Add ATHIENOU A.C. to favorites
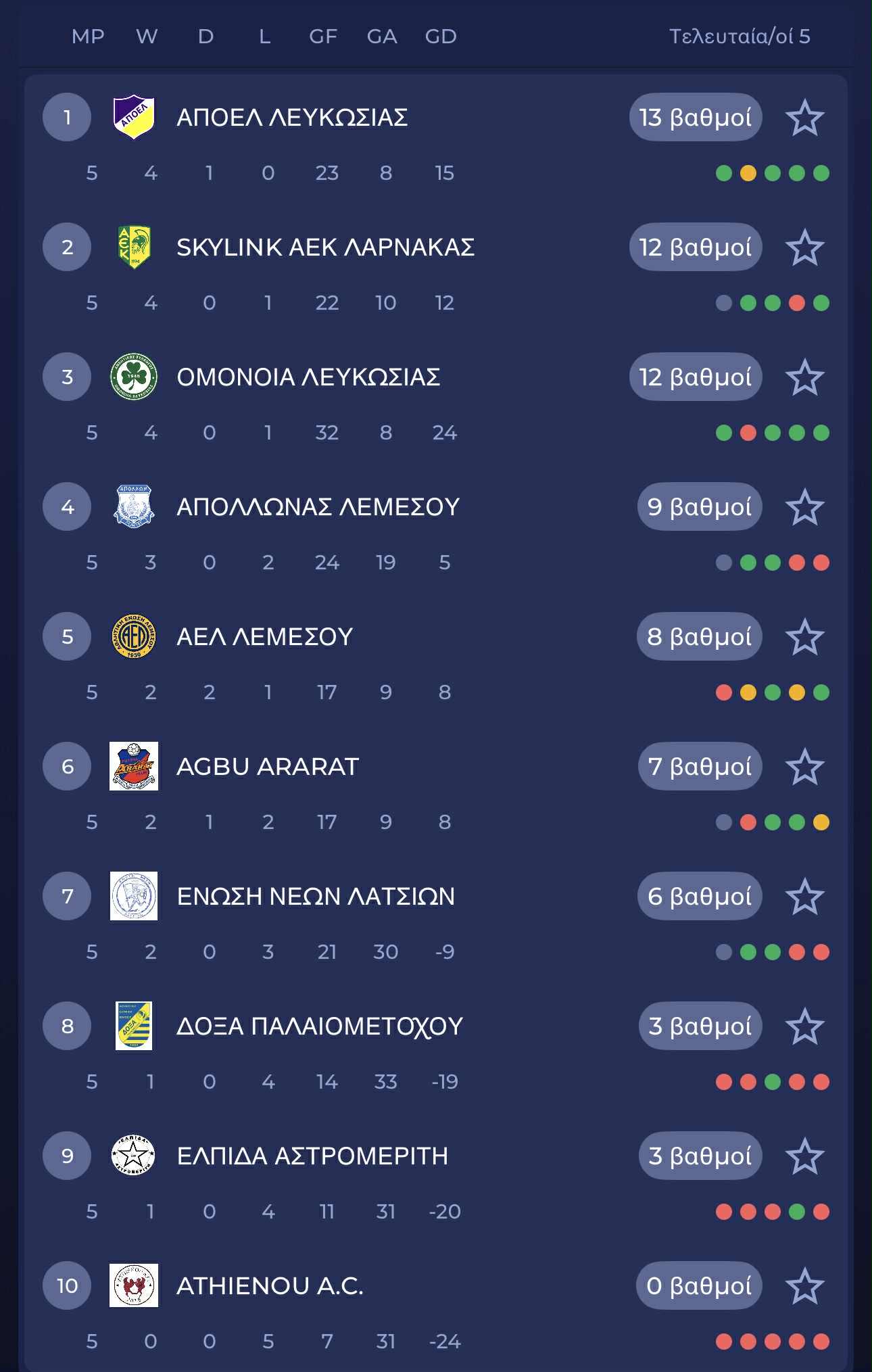Viewport: 872px width, 1372px height. coord(804,1287)
